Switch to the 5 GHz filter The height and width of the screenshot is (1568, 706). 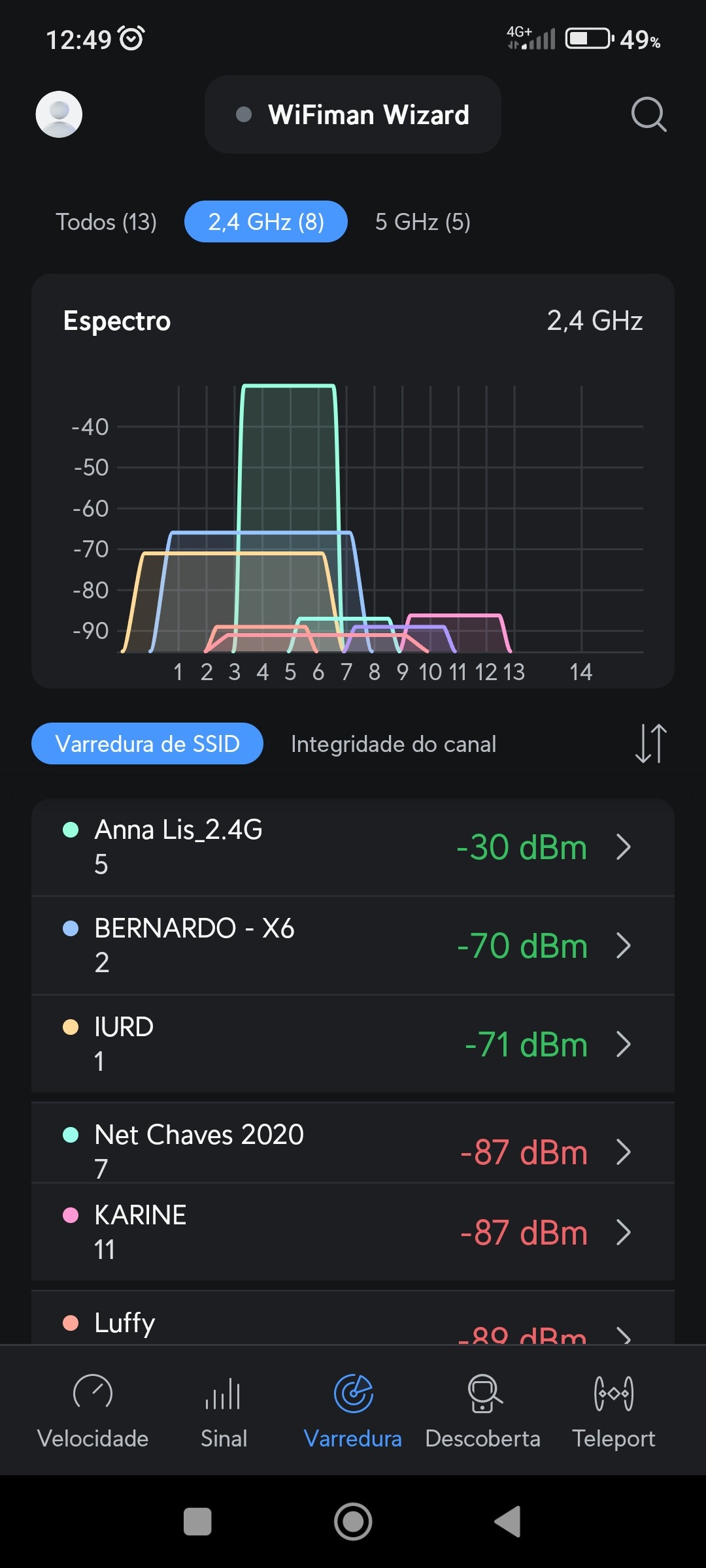click(422, 222)
